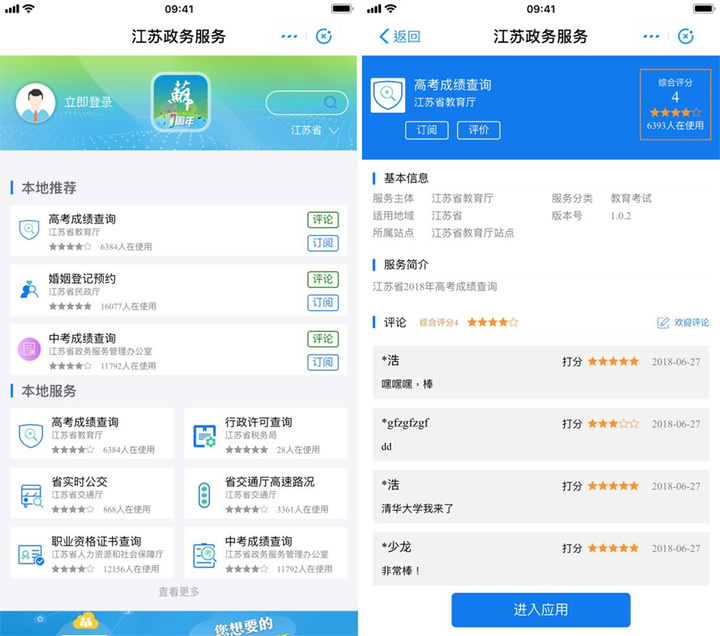
Task: Tap 评论 on the 婚姻登记预约 row
Action: tap(323, 279)
